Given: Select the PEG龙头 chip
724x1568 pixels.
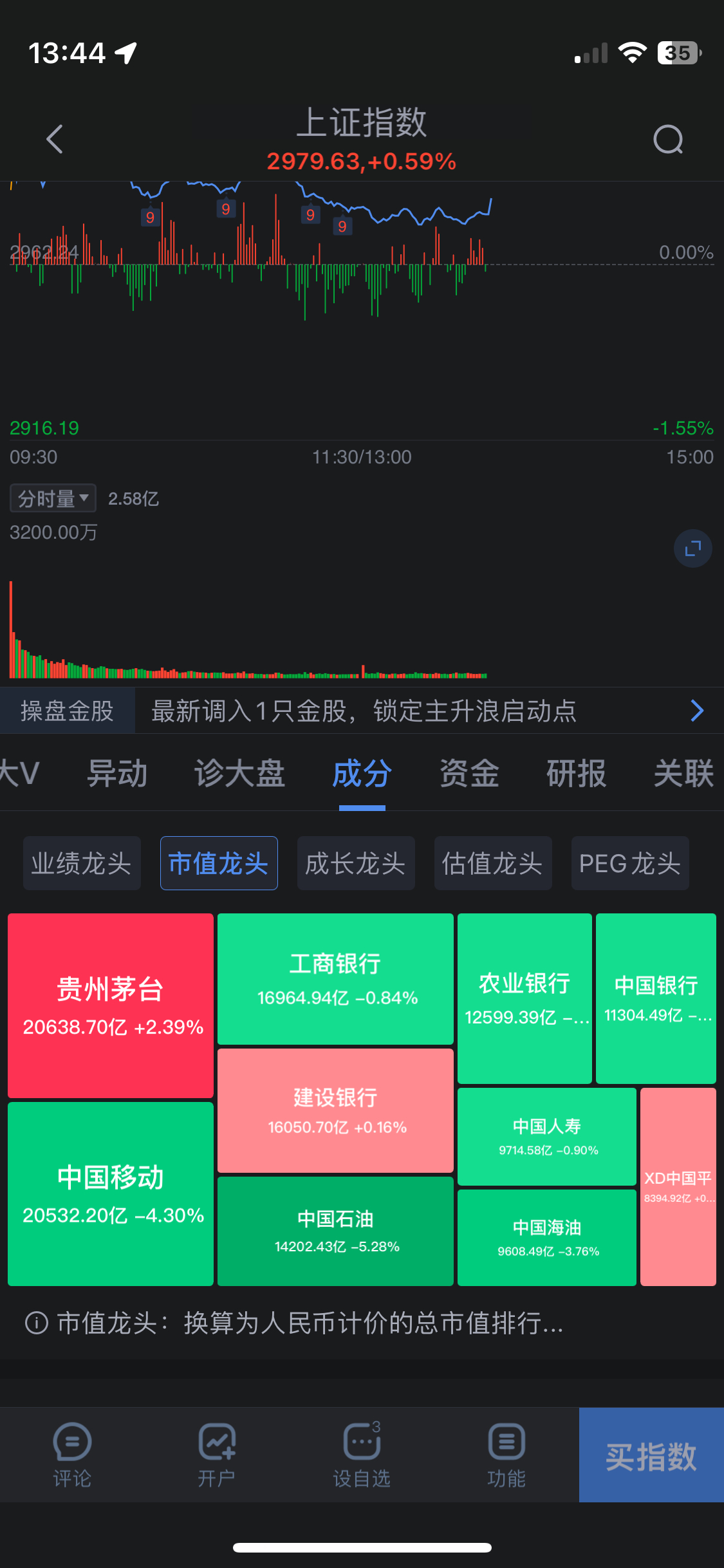Looking at the screenshot, I should coord(630,863).
